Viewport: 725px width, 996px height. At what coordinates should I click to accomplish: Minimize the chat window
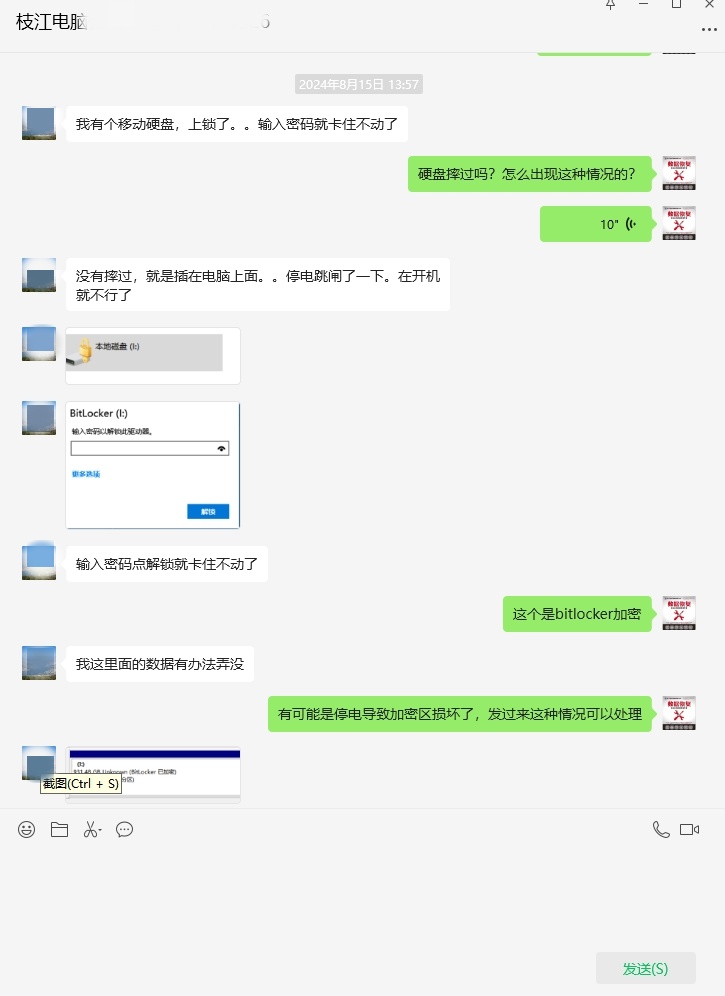click(x=644, y=5)
